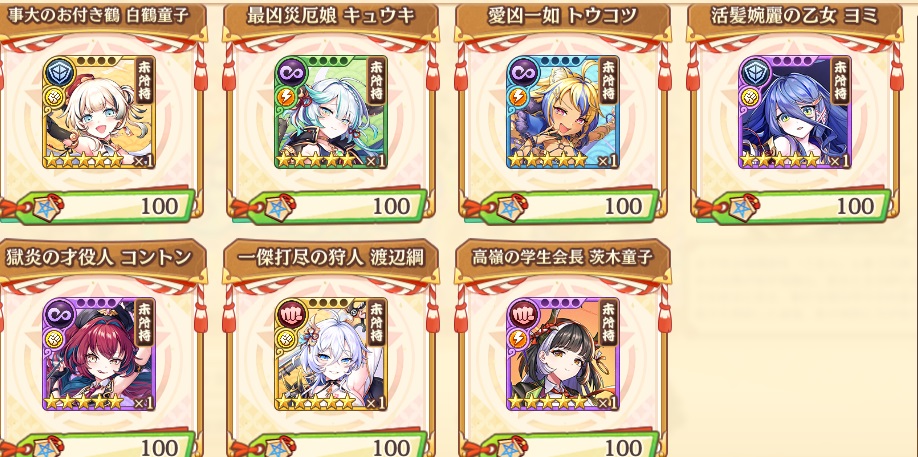Select the 白鶴童子 character card

point(98,112)
